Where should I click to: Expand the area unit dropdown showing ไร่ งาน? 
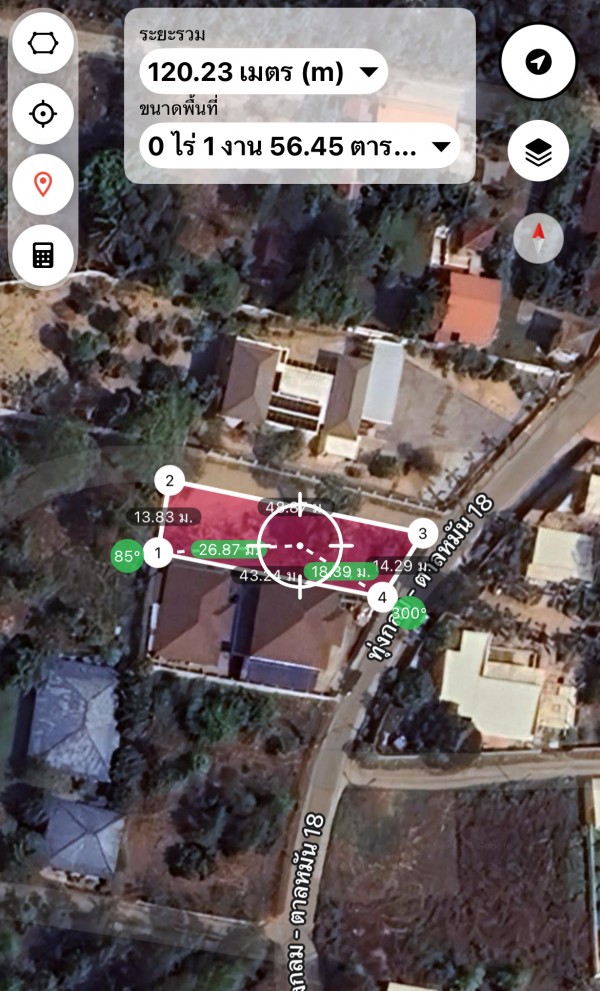coord(300,146)
